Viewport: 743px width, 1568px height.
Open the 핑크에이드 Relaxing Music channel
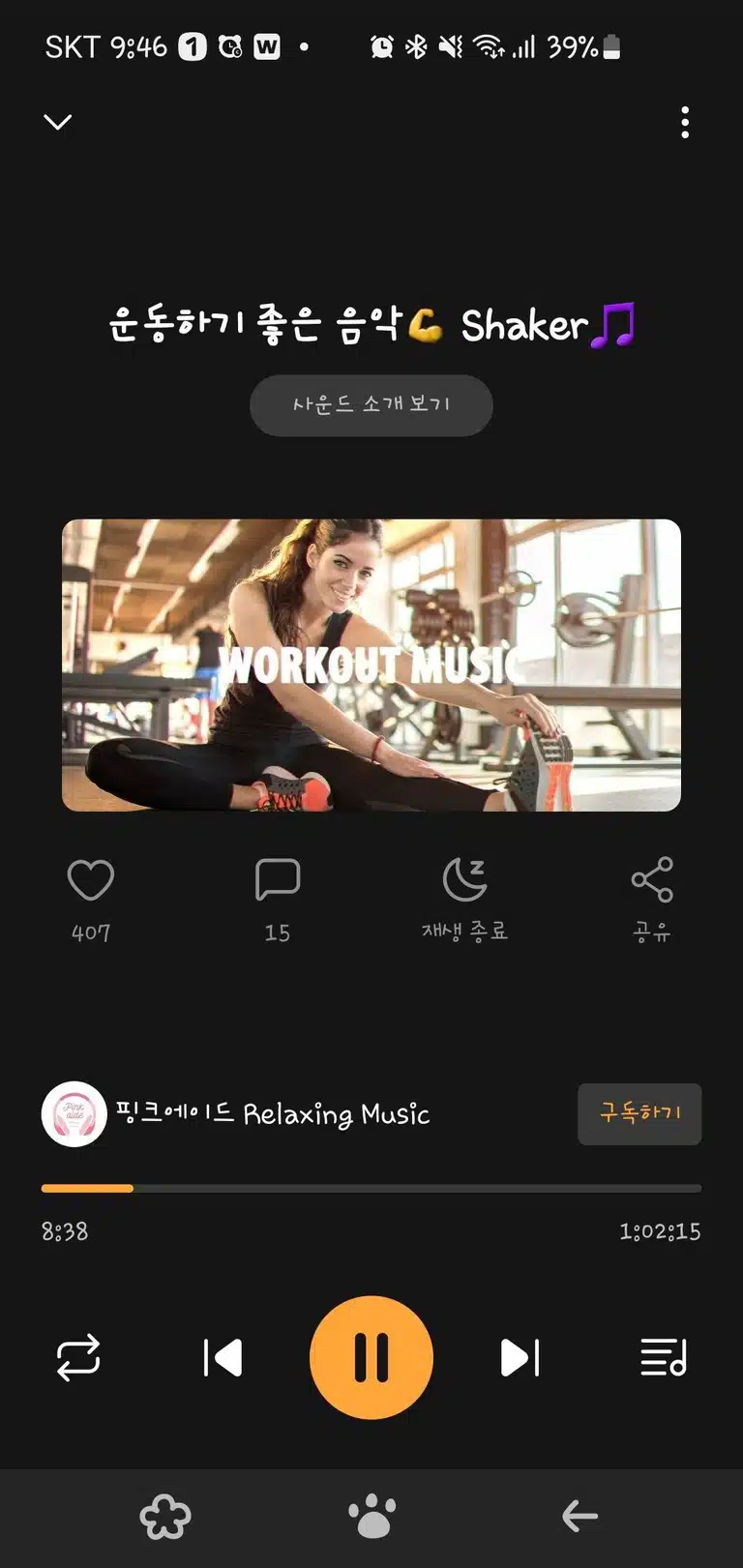tap(235, 1114)
